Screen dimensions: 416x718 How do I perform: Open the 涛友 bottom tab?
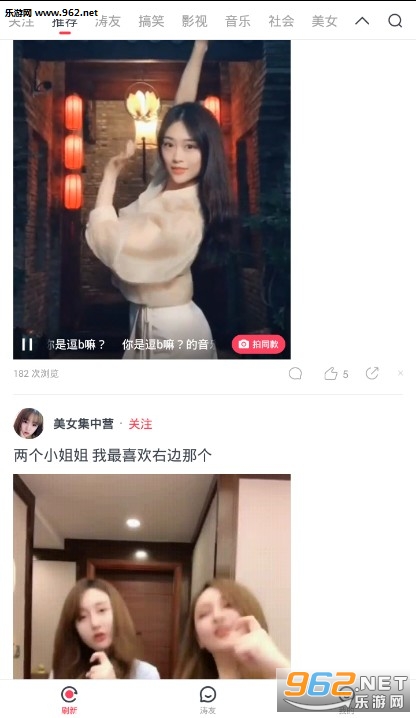point(208,700)
